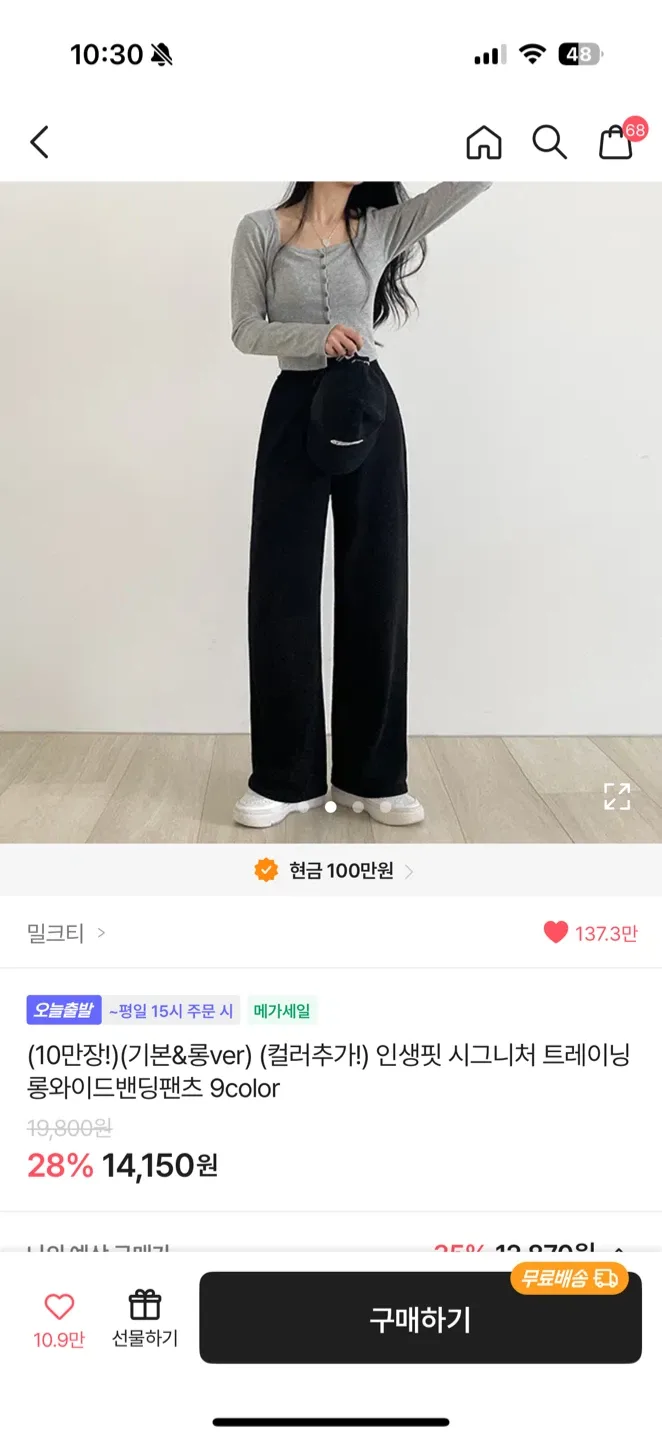Viewport: 662px width, 1440px height.
Task: Tap the 구매하기 purchase button
Action: pyautogui.click(x=420, y=1318)
